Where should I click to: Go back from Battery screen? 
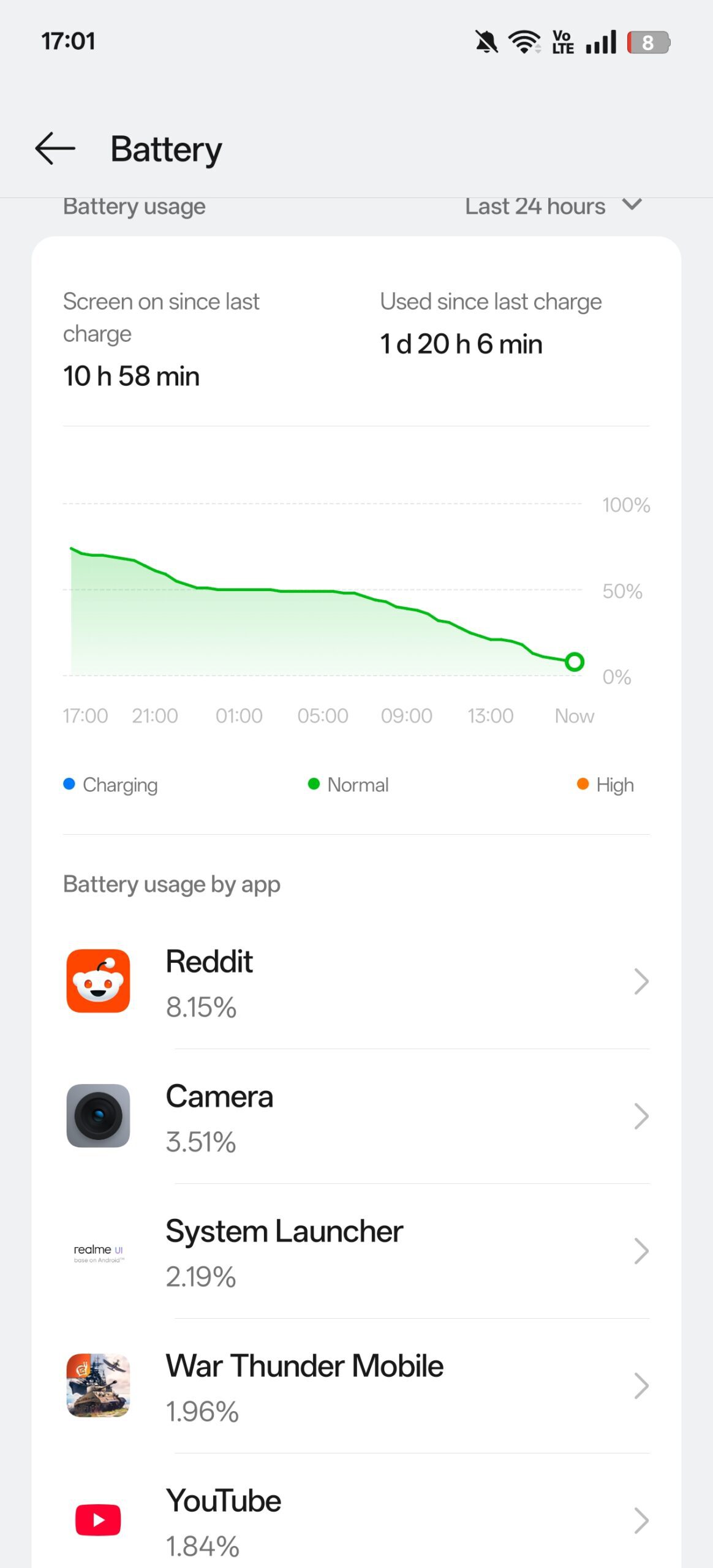[55, 148]
